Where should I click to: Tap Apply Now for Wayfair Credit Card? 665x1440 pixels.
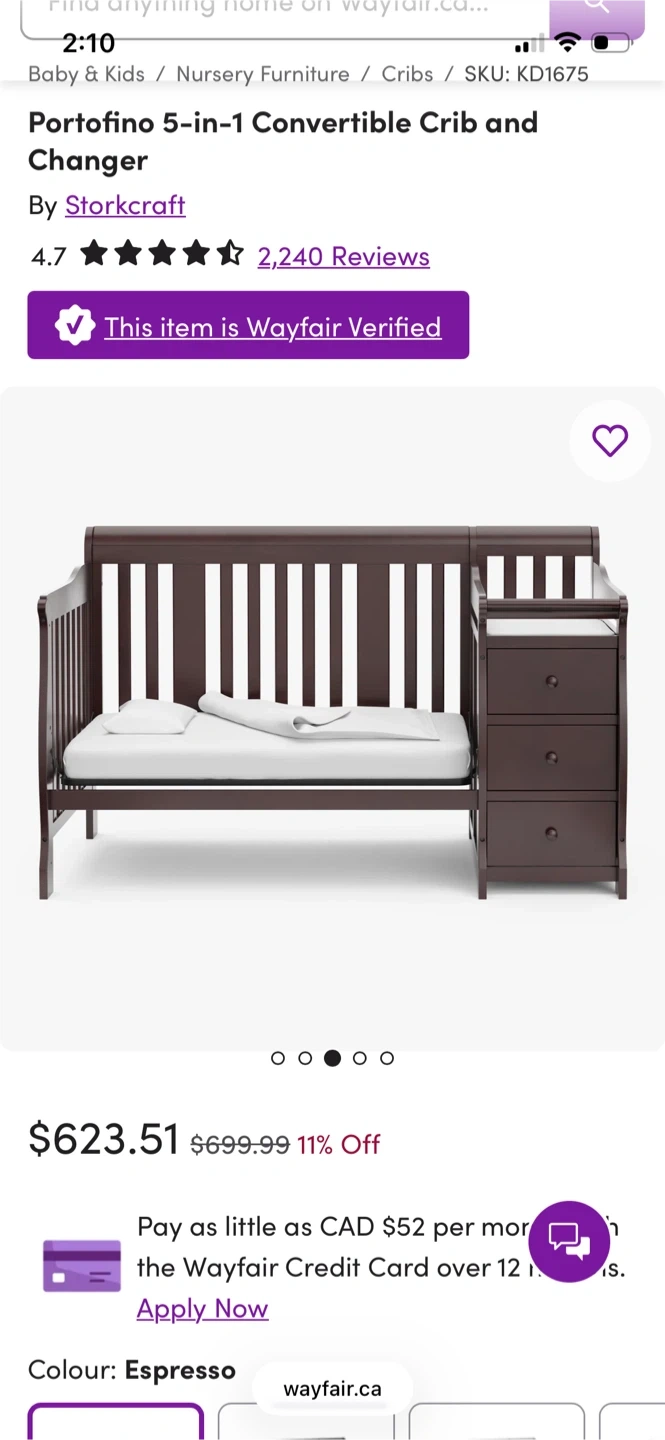coord(202,1308)
